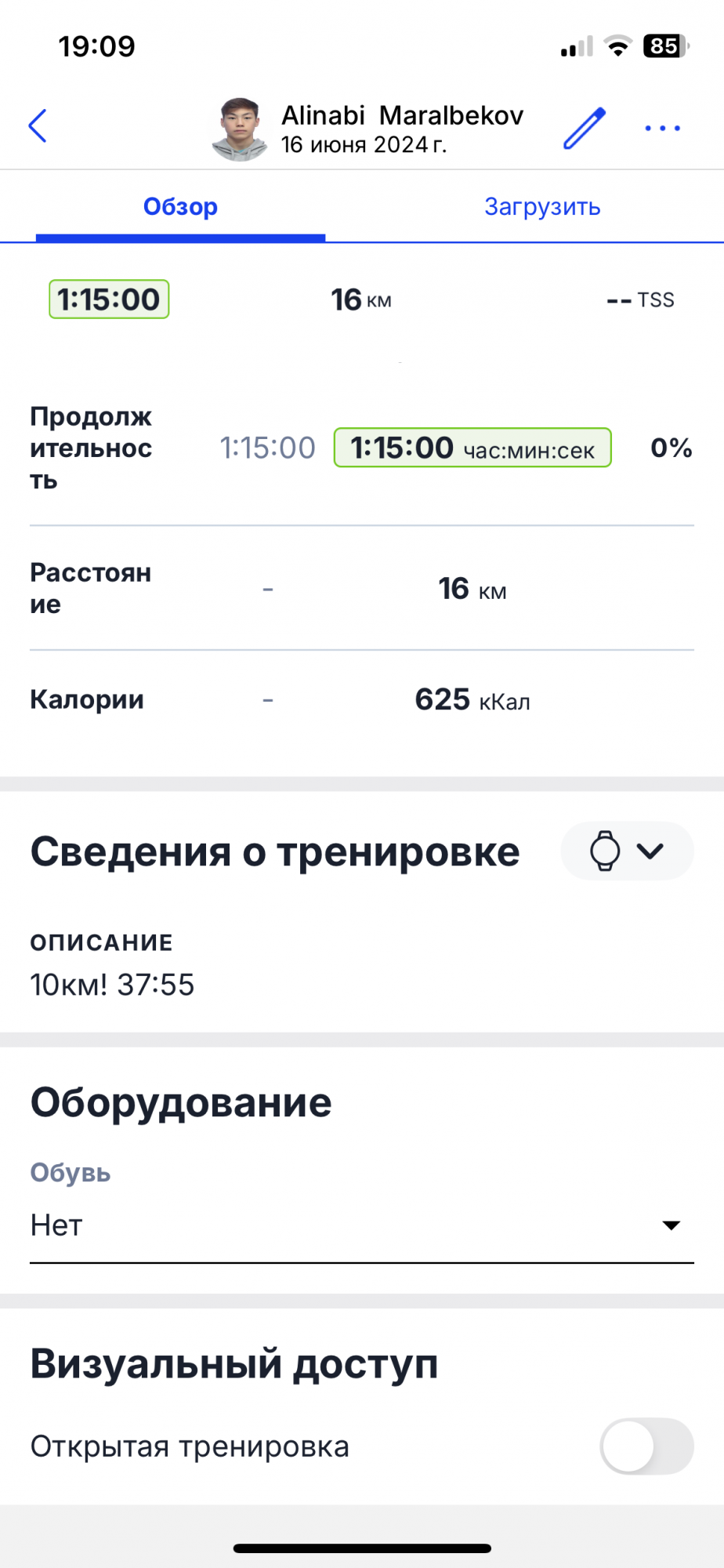The width and height of the screenshot is (724, 1568).
Task: Go back using the top-left arrow
Action: [x=38, y=126]
